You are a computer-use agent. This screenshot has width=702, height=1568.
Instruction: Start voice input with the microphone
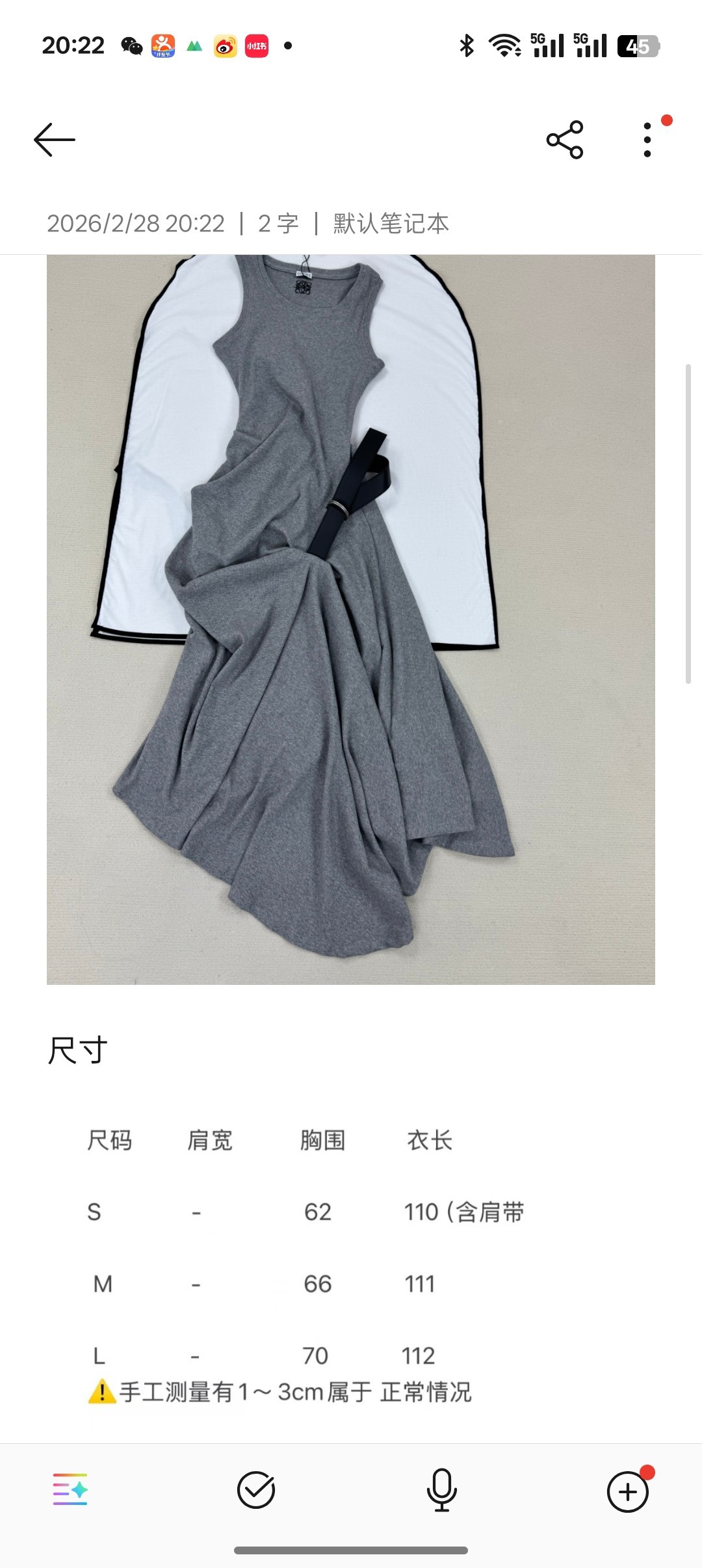[441, 1490]
